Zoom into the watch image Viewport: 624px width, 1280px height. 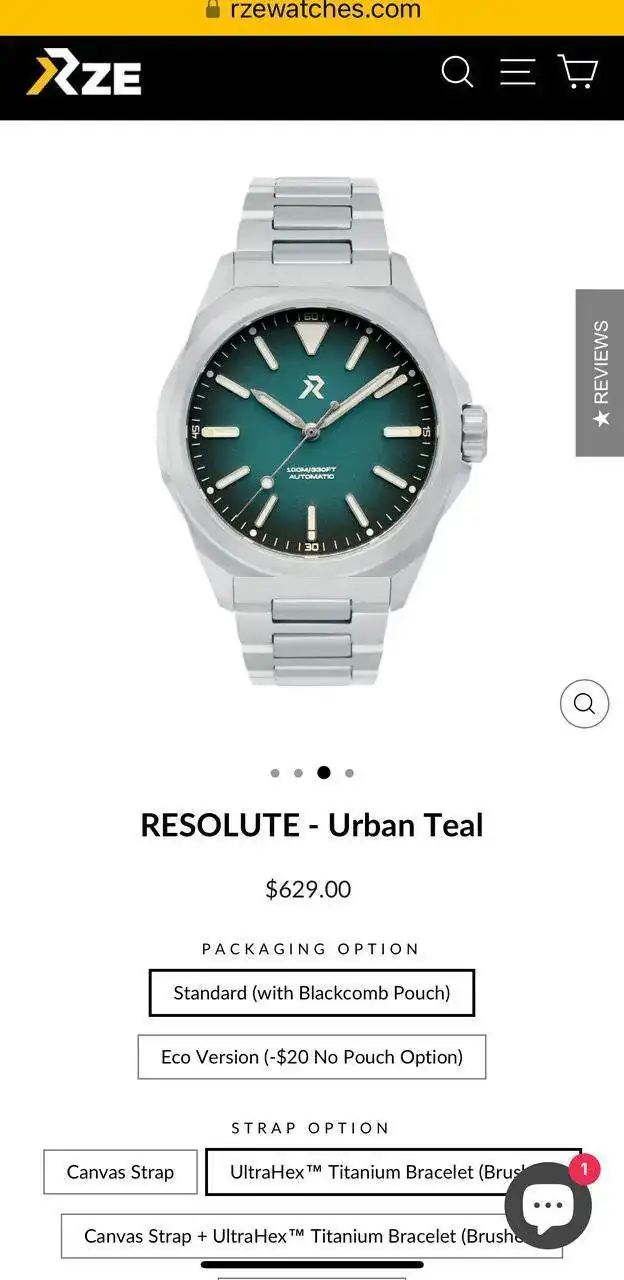(x=584, y=704)
